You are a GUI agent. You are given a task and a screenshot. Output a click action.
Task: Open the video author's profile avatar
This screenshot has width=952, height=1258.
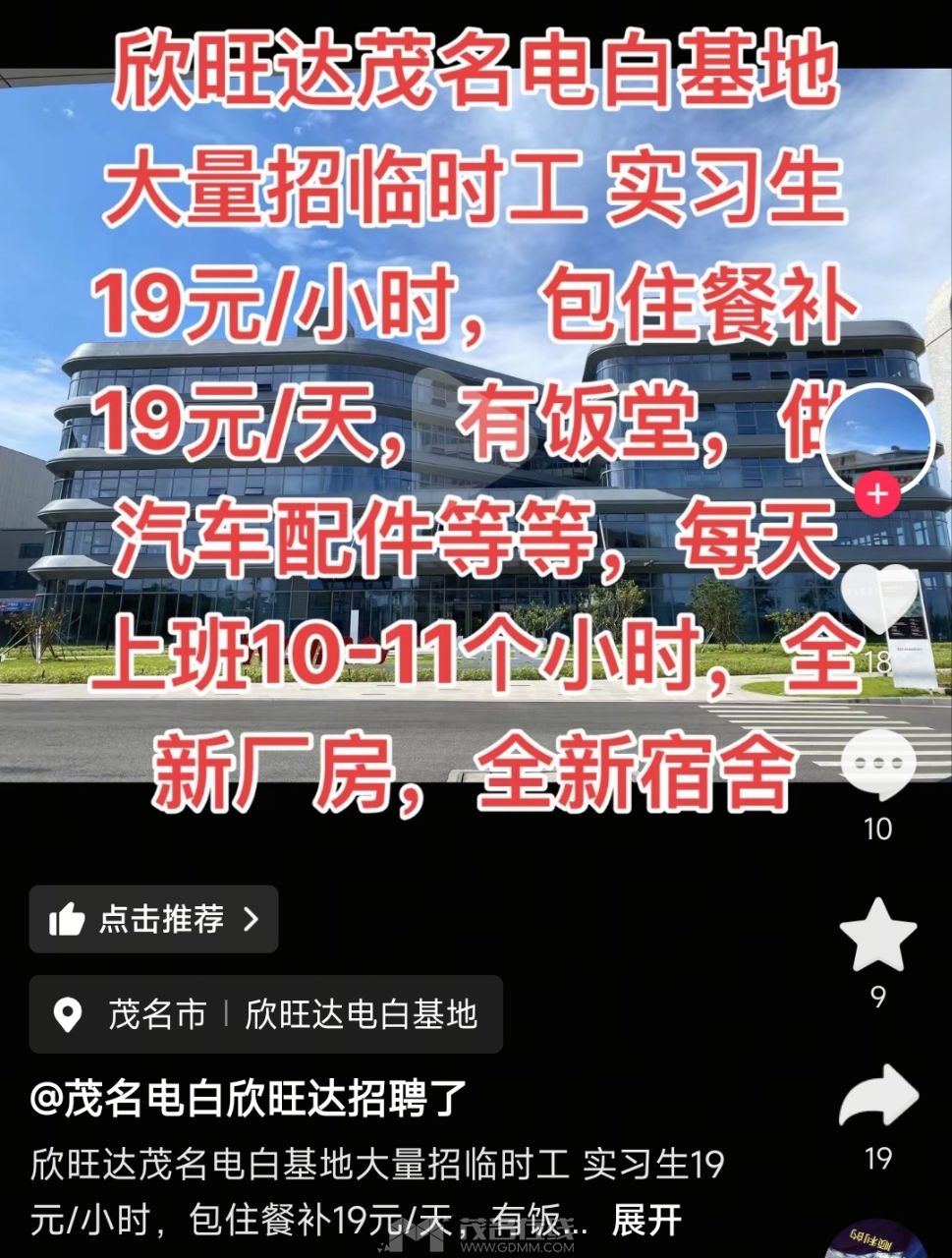[877, 438]
